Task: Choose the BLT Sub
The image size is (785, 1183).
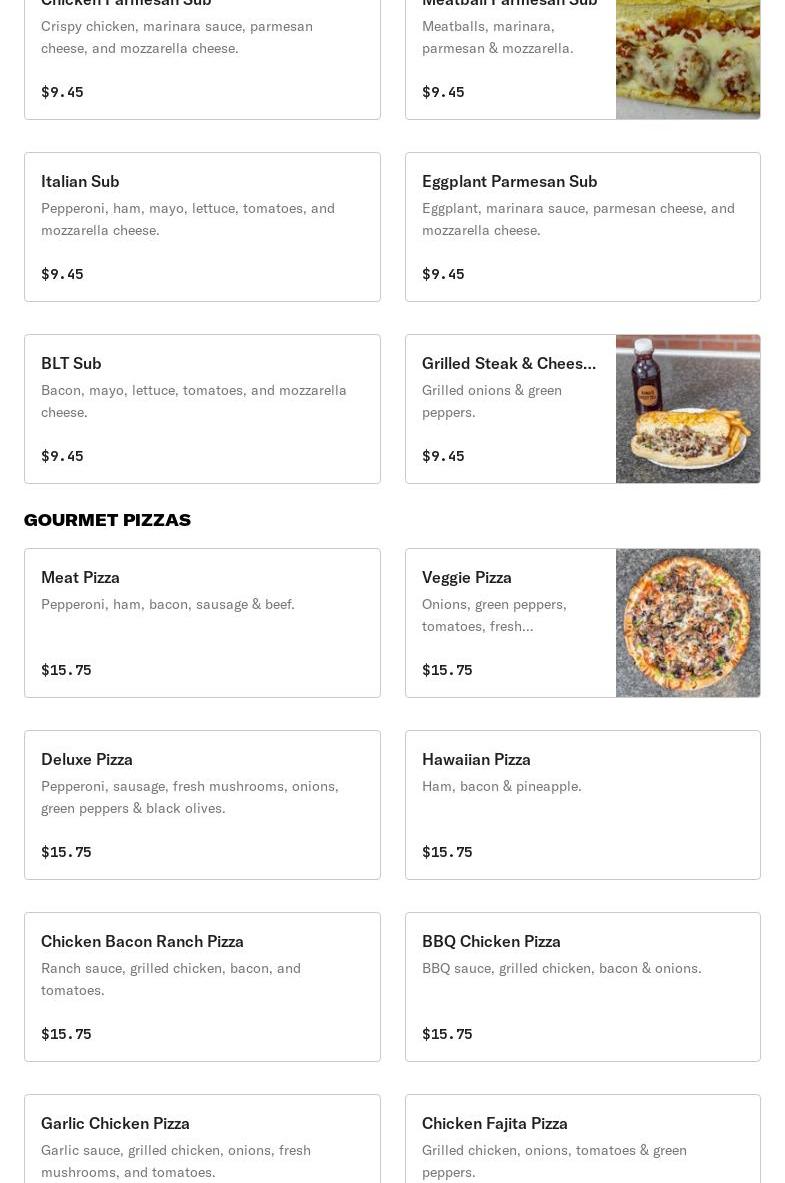Action: click(x=202, y=409)
